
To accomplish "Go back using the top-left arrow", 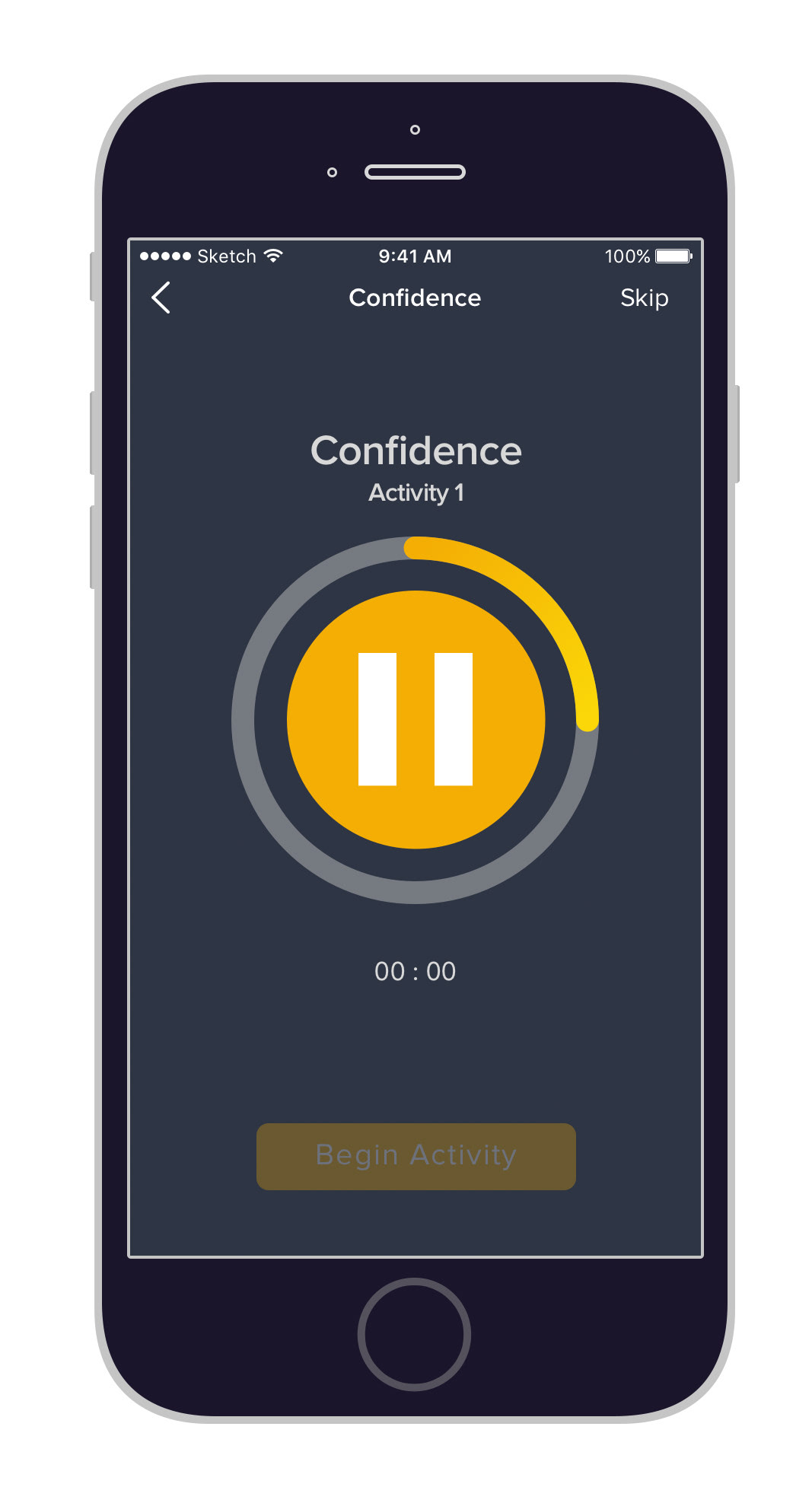I will click(161, 298).
